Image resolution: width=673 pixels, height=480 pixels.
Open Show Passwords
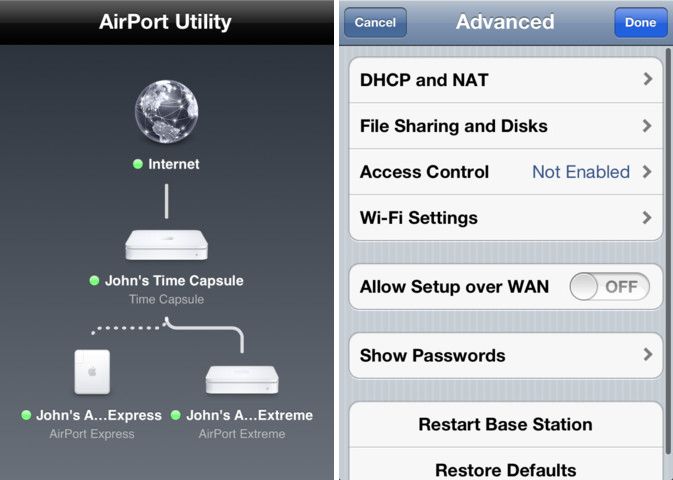pos(505,355)
